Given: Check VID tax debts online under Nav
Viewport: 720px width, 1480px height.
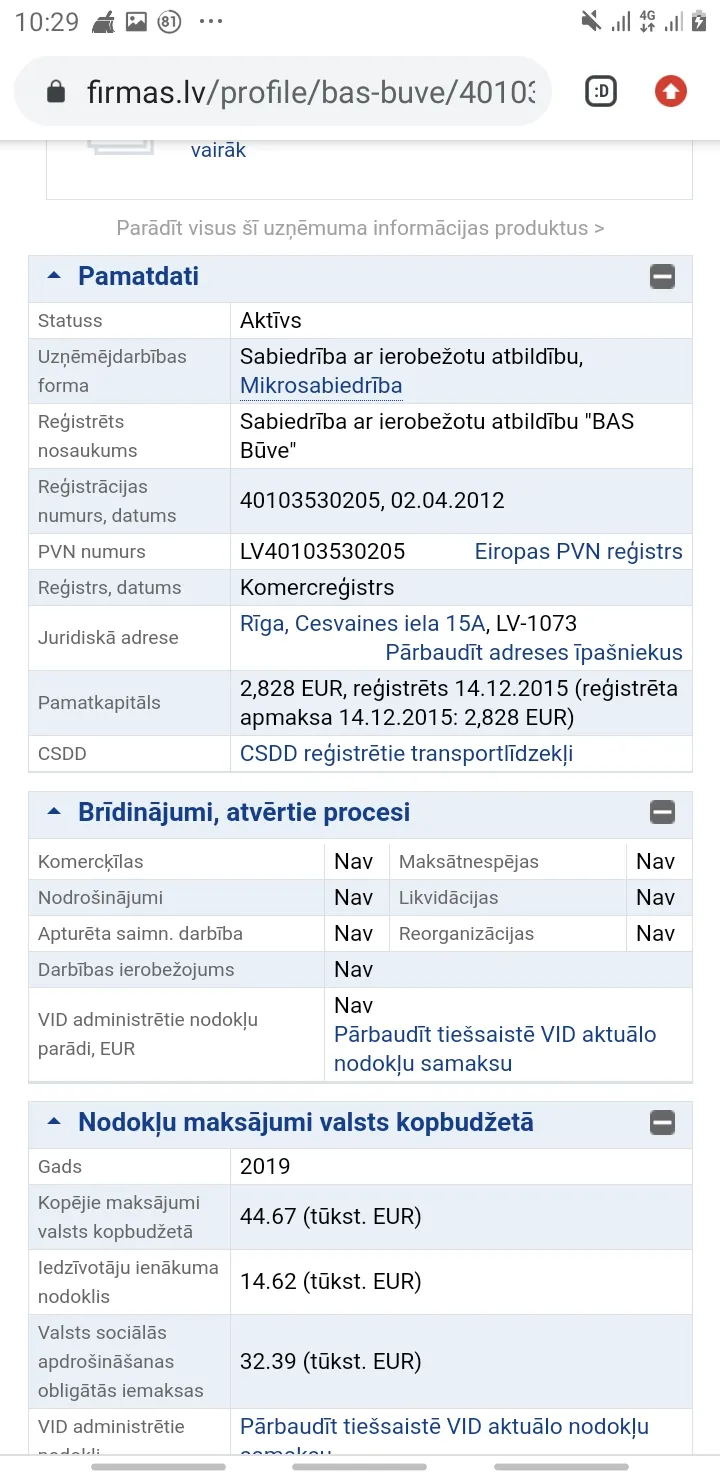Looking at the screenshot, I should 495,1049.
